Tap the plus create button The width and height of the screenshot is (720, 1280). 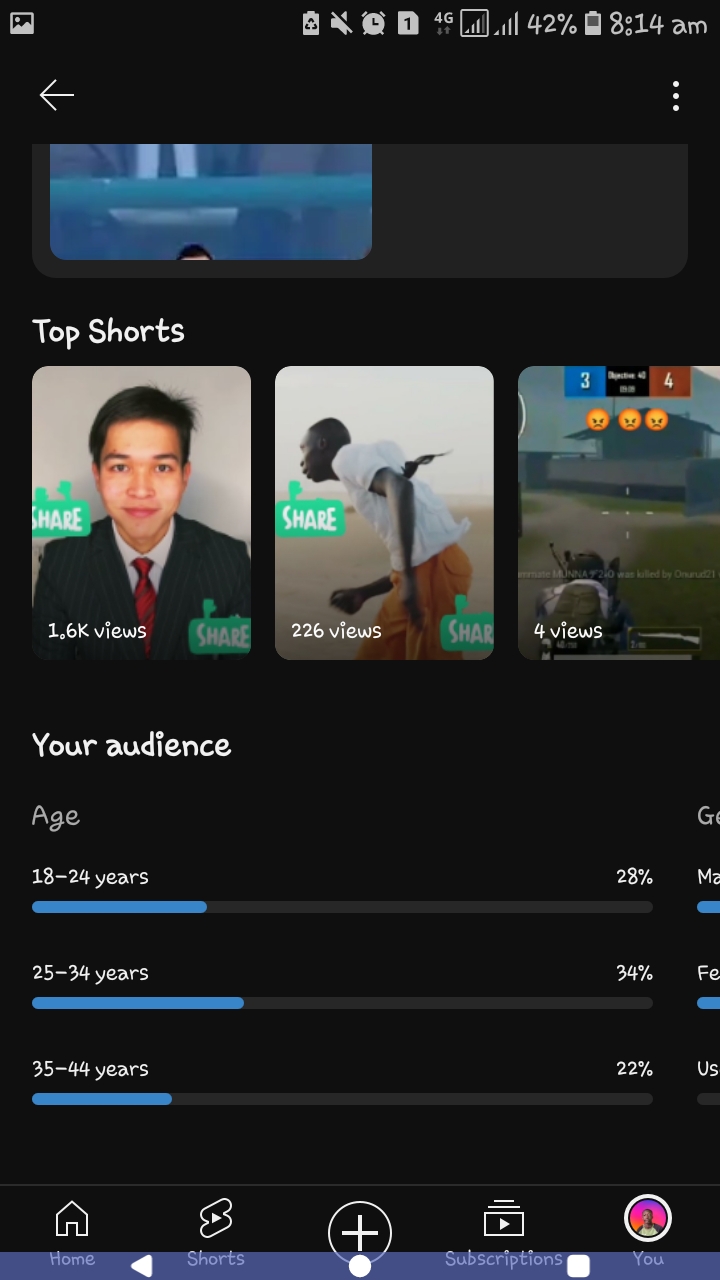(x=360, y=1231)
